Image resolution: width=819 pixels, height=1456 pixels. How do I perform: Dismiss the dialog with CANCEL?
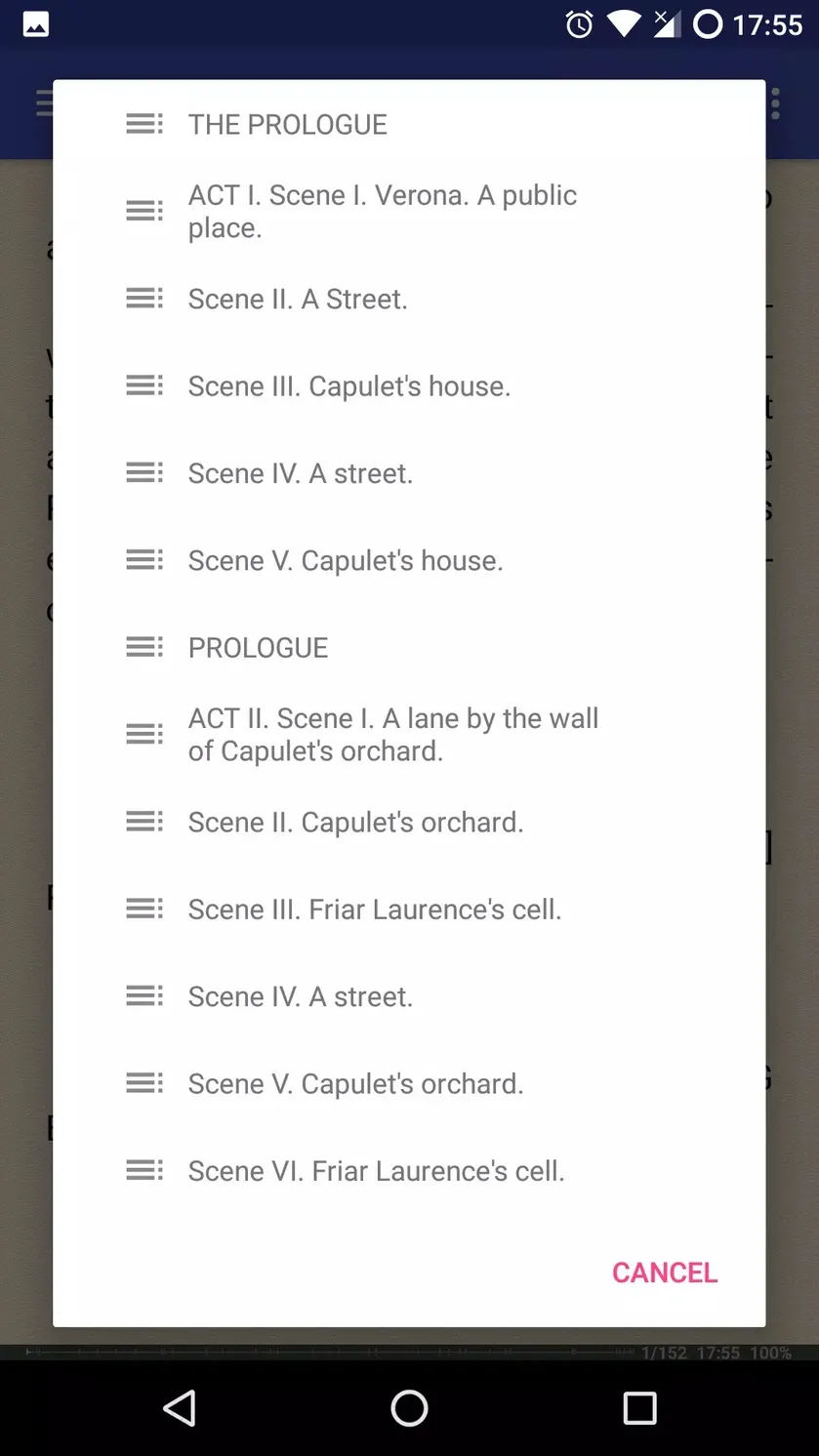pos(665,1273)
